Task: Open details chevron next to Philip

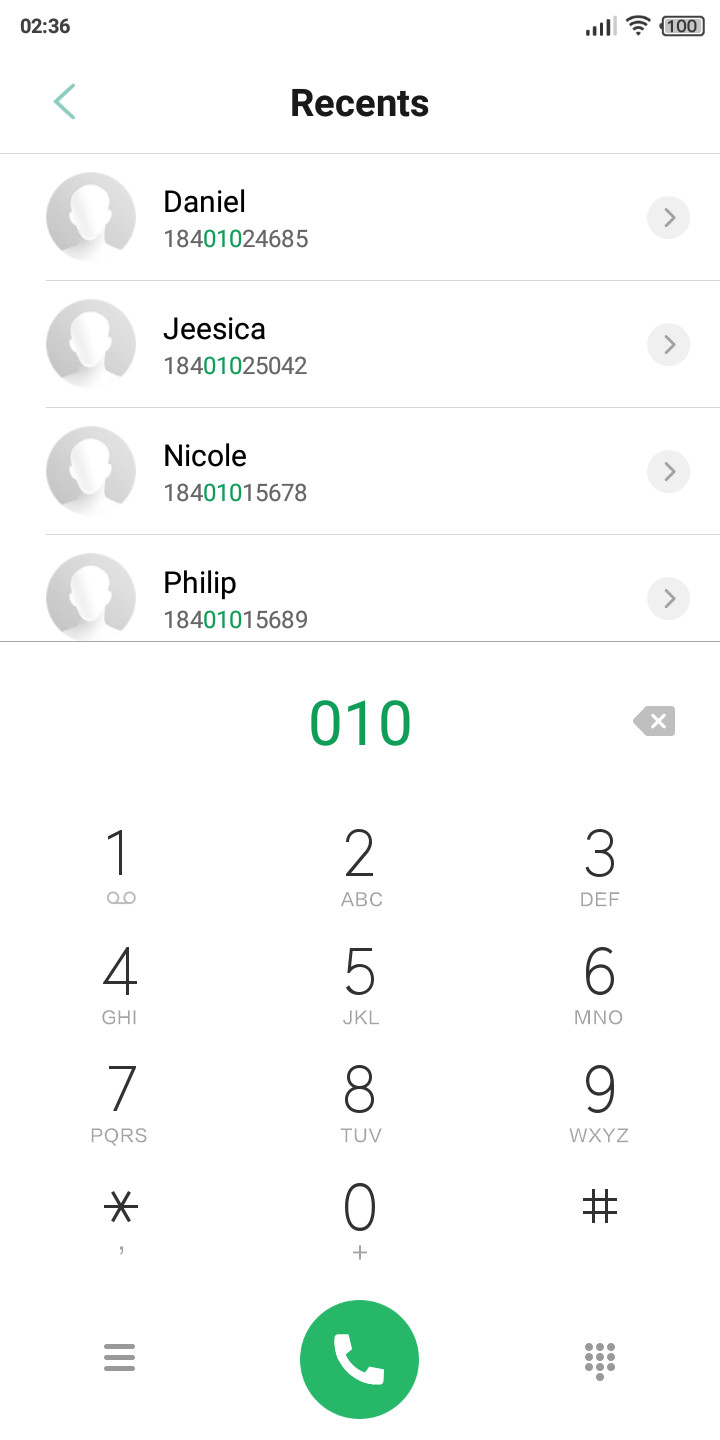Action: click(669, 598)
